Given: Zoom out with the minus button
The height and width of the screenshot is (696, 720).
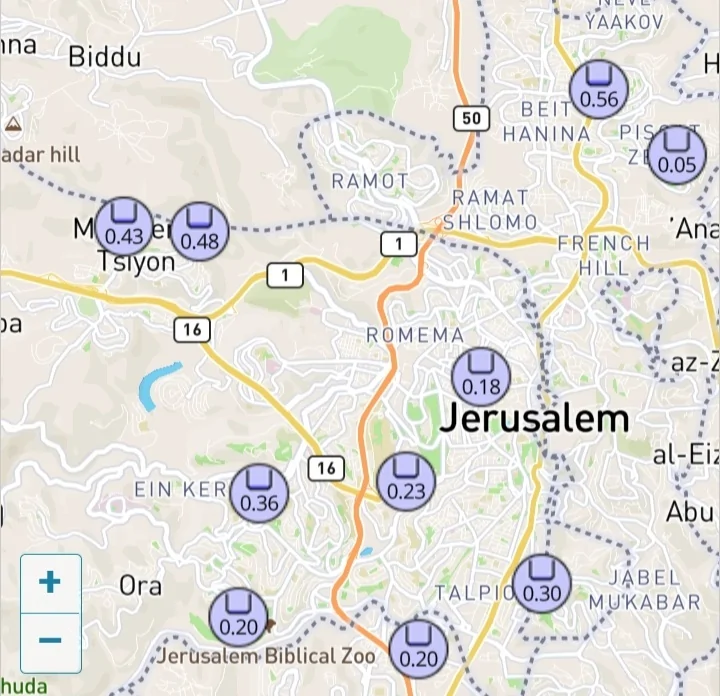Looking at the screenshot, I should click(x=50, y=642).
